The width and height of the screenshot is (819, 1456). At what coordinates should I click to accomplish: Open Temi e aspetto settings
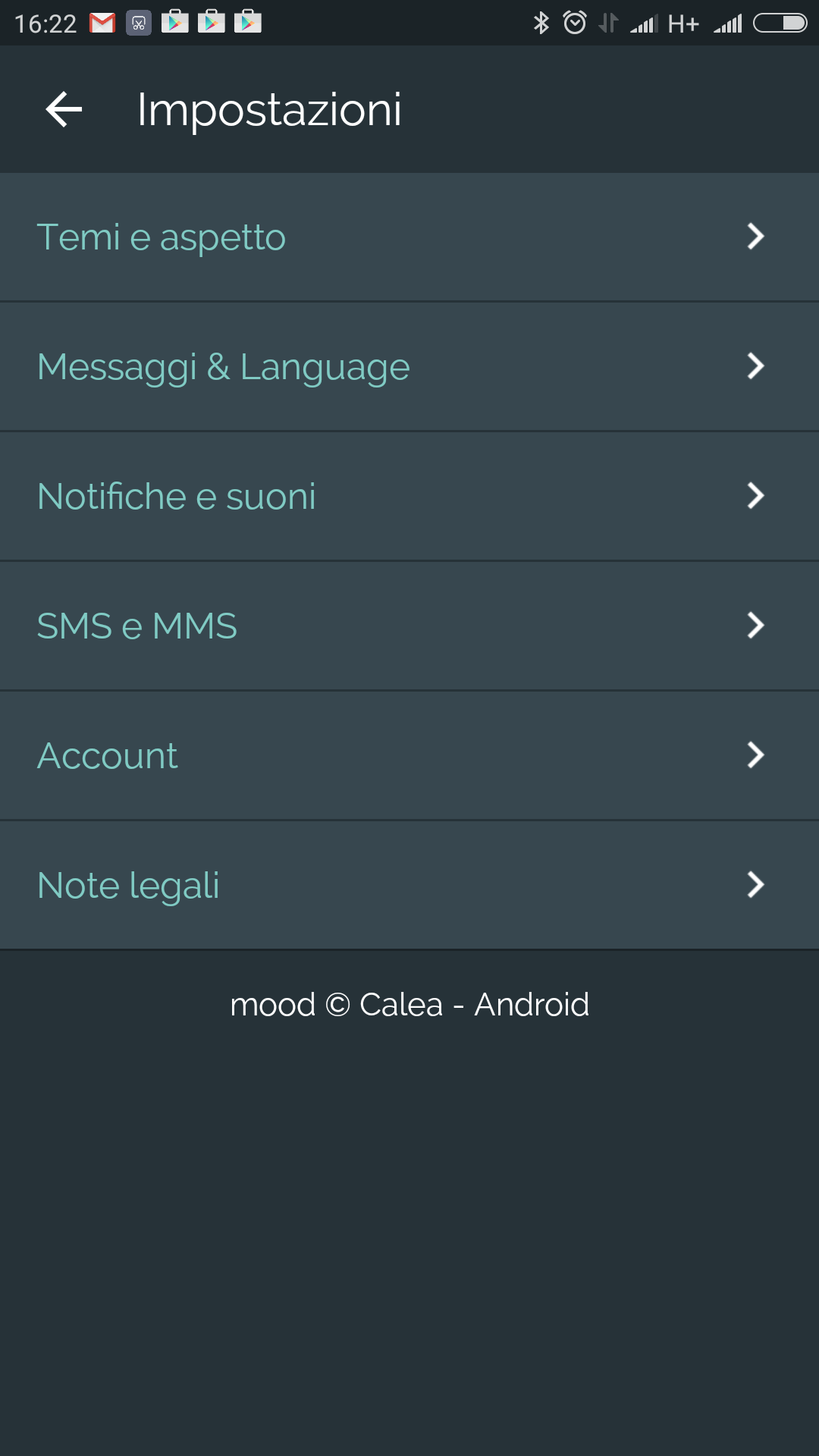point(409,237)
